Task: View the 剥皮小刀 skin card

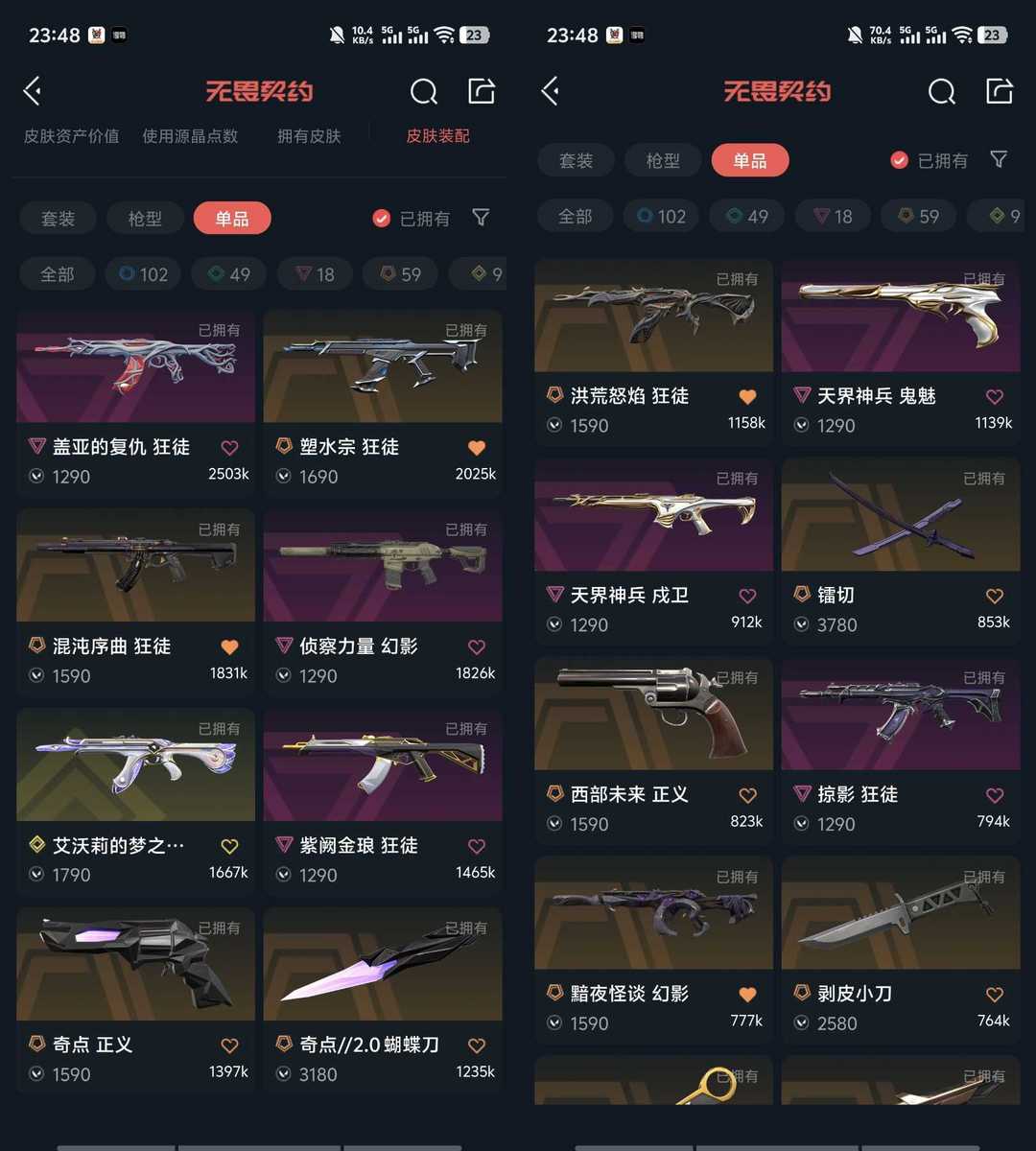Action: [x=901, y=949]
